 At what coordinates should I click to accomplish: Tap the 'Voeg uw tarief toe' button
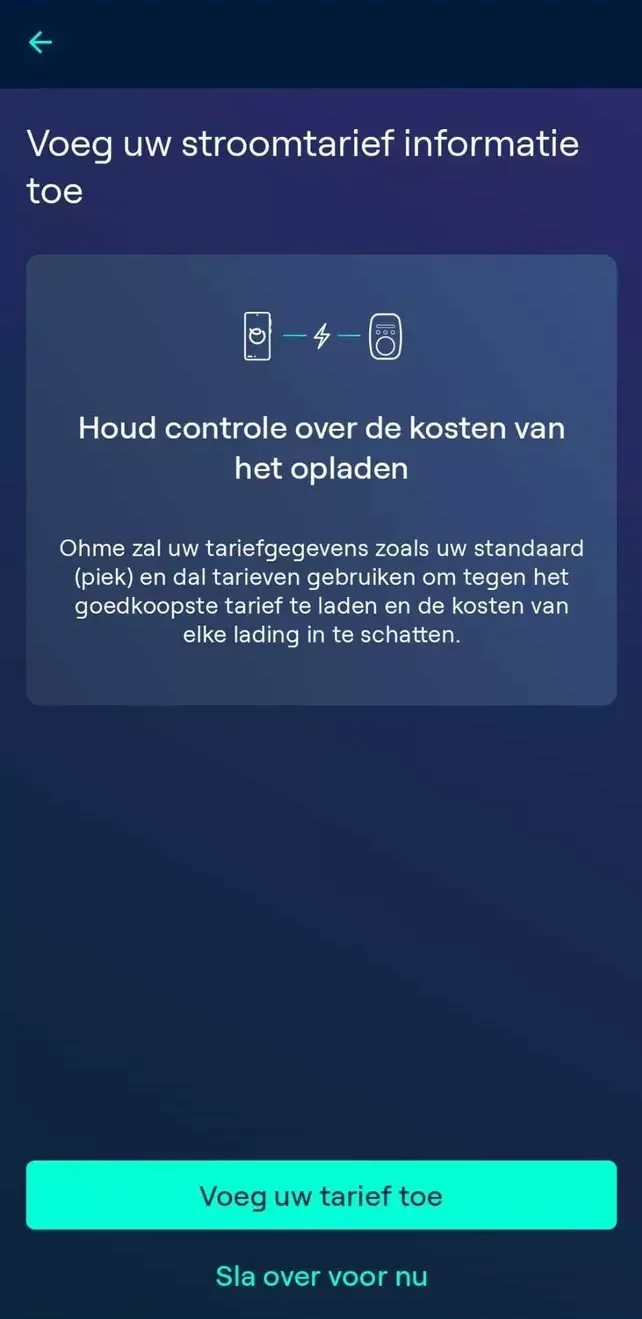point(321,1195)
